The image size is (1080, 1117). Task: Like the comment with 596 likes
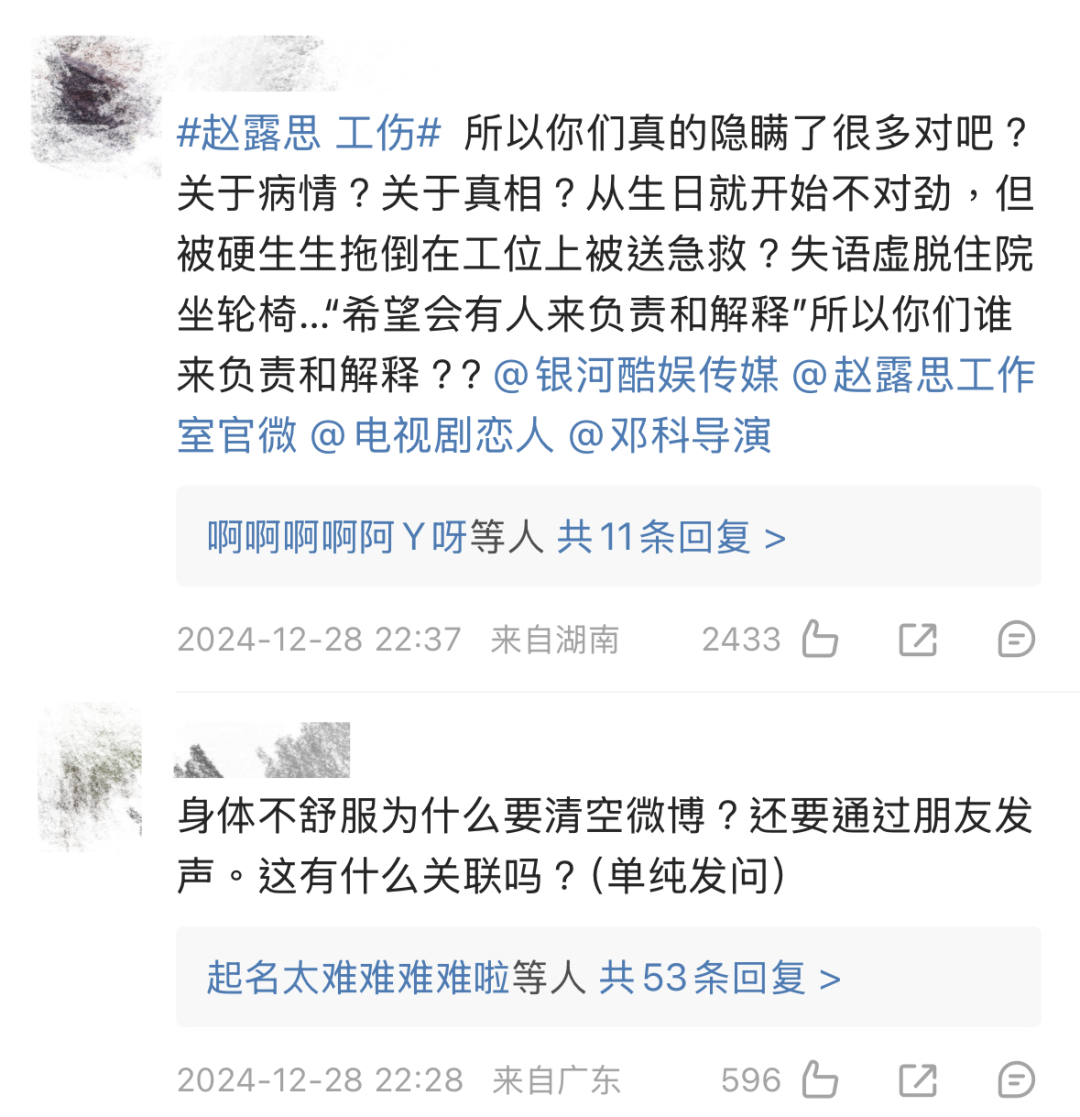tap(820, 1080)
